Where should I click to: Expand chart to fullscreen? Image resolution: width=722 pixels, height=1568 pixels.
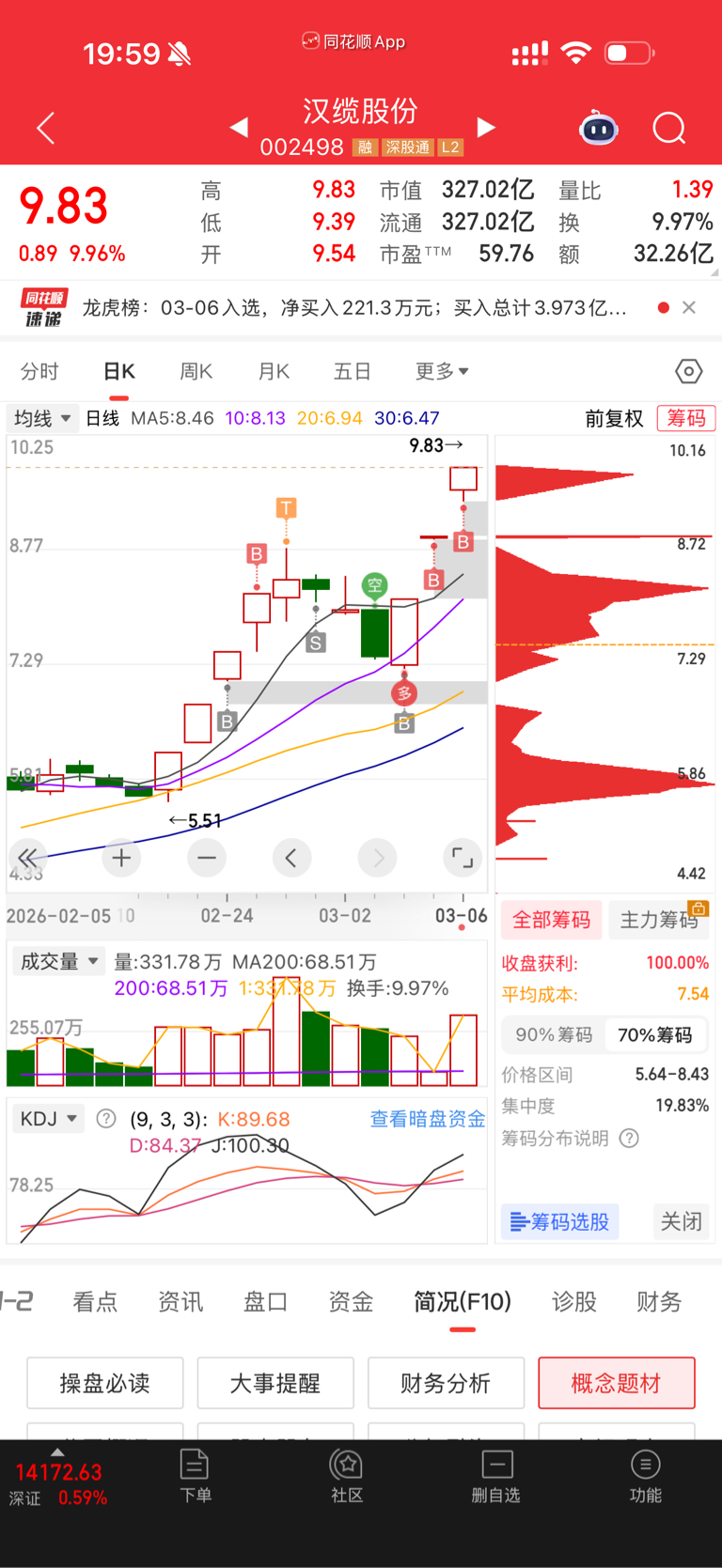[x=463, y=858]
